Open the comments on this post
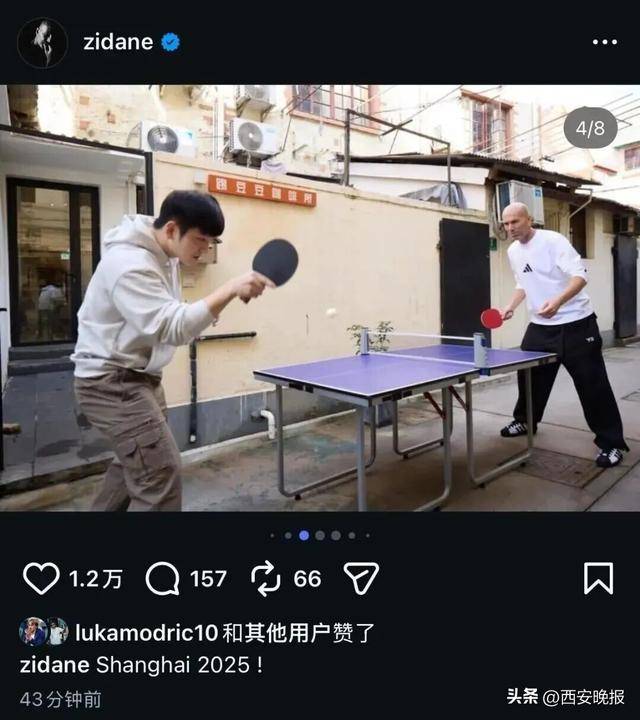 (162, 578)
